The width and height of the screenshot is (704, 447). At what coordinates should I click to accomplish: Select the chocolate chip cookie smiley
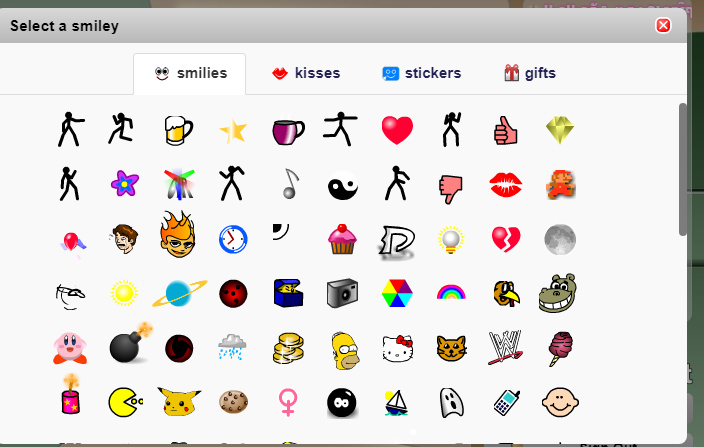point(233,402)
